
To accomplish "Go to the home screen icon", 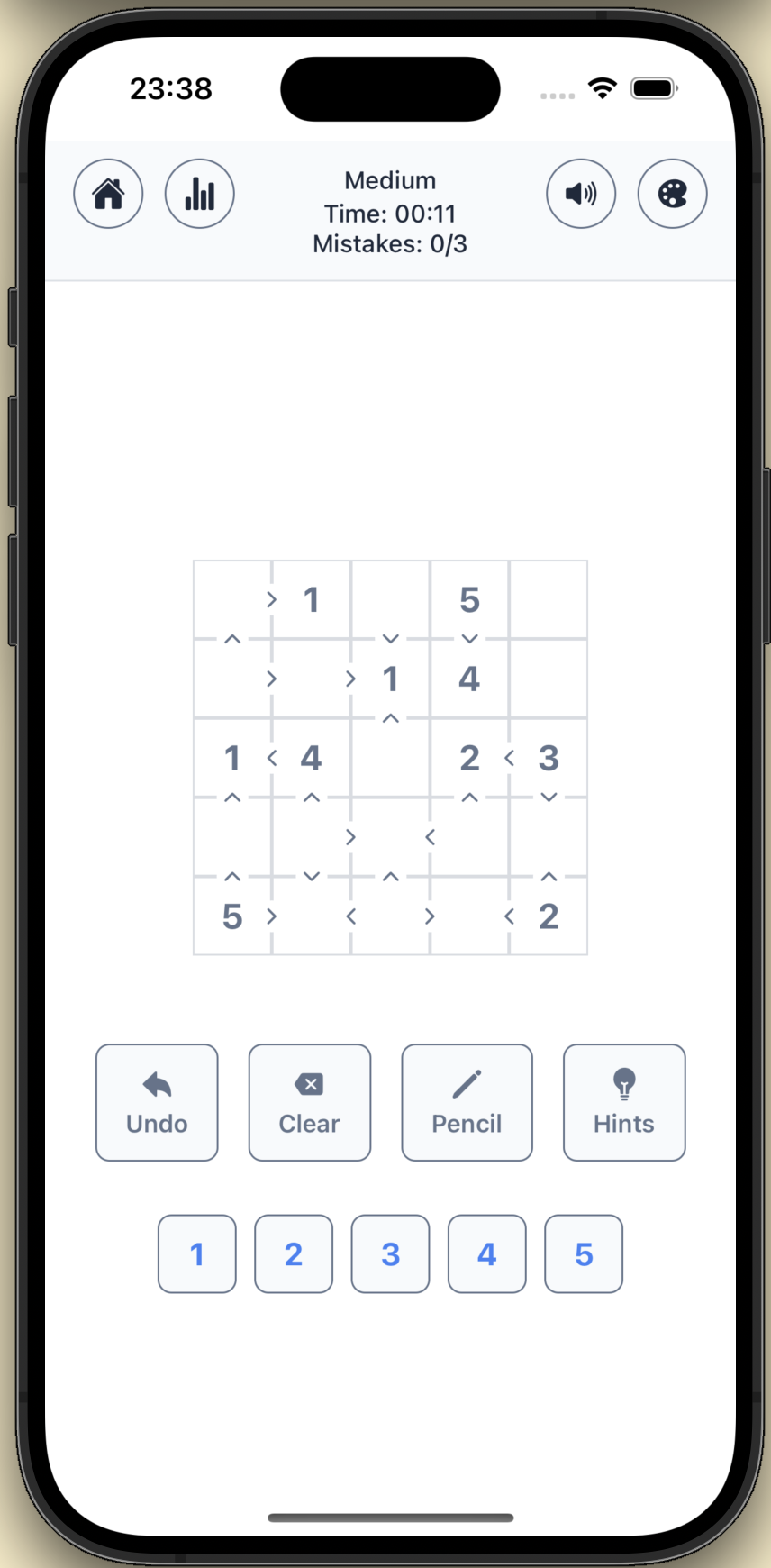I will coord(108,194).
